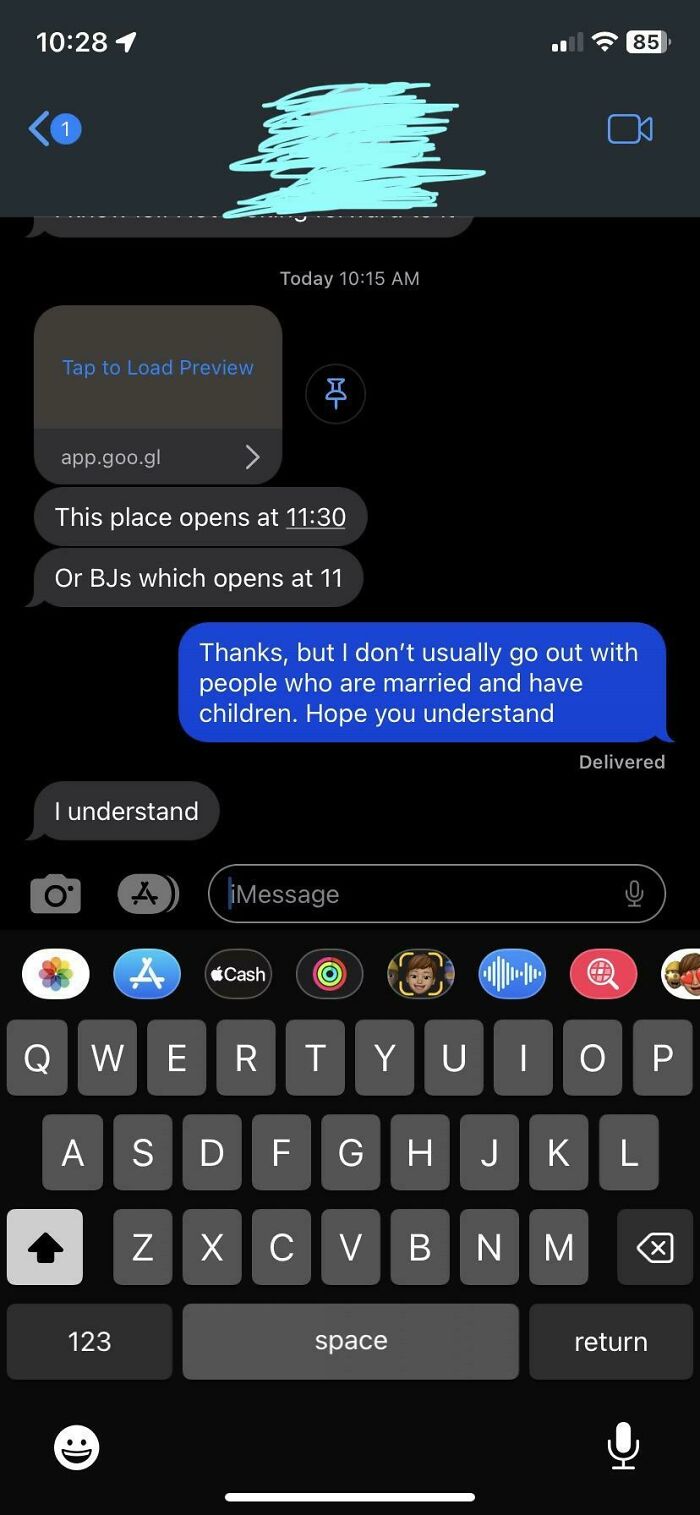Image resolution: width=700 pixels, height=1515 pixels.
Task: Load the app.goo.gl link preview
Action: pos(158,368)
